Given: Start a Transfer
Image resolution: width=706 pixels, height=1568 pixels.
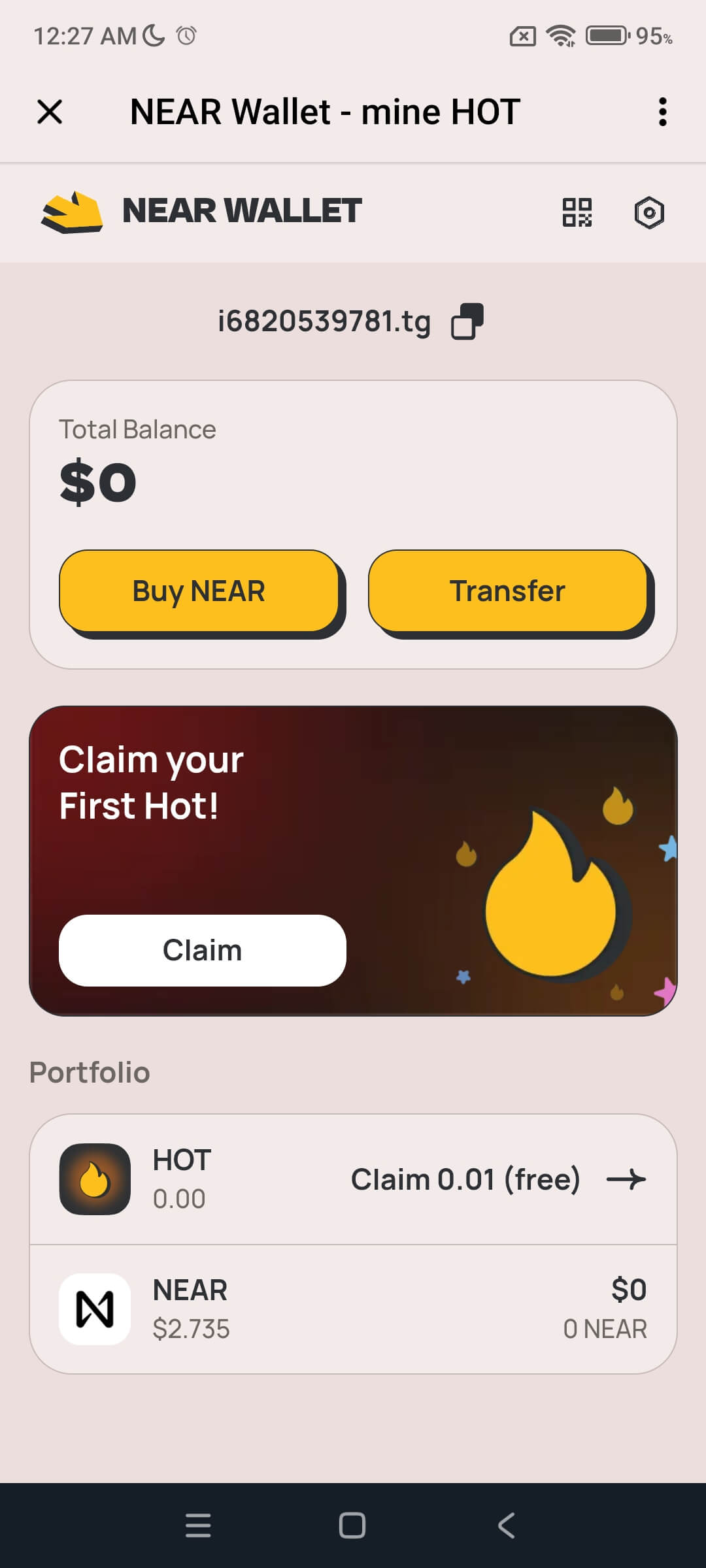Looking at the screenshot, I should tap(507, 591).
